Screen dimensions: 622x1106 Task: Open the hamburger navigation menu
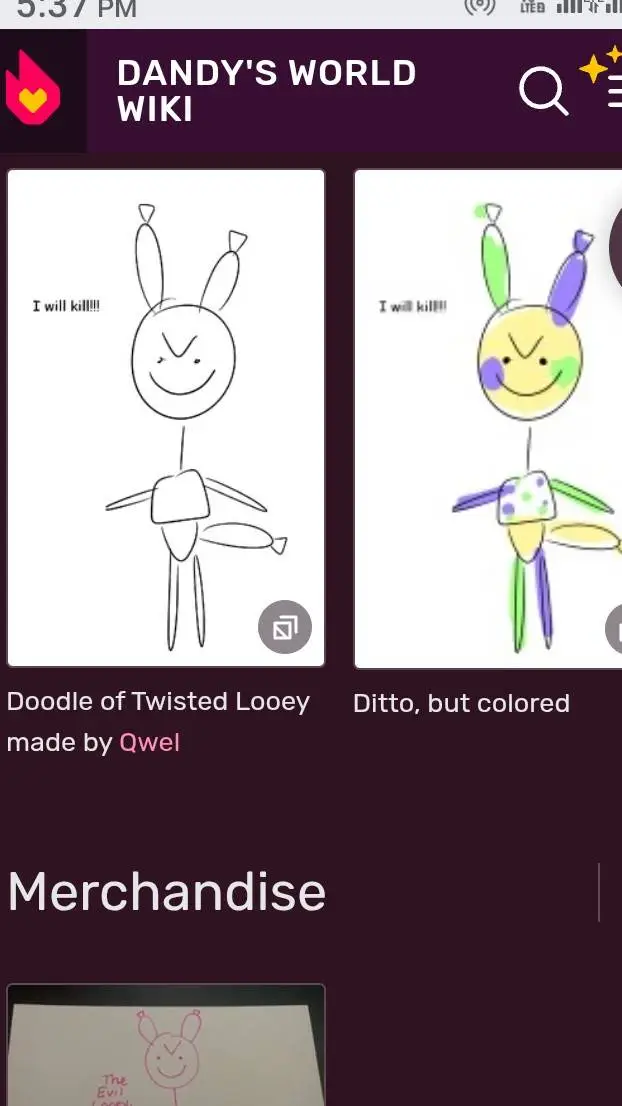point(614,92)
